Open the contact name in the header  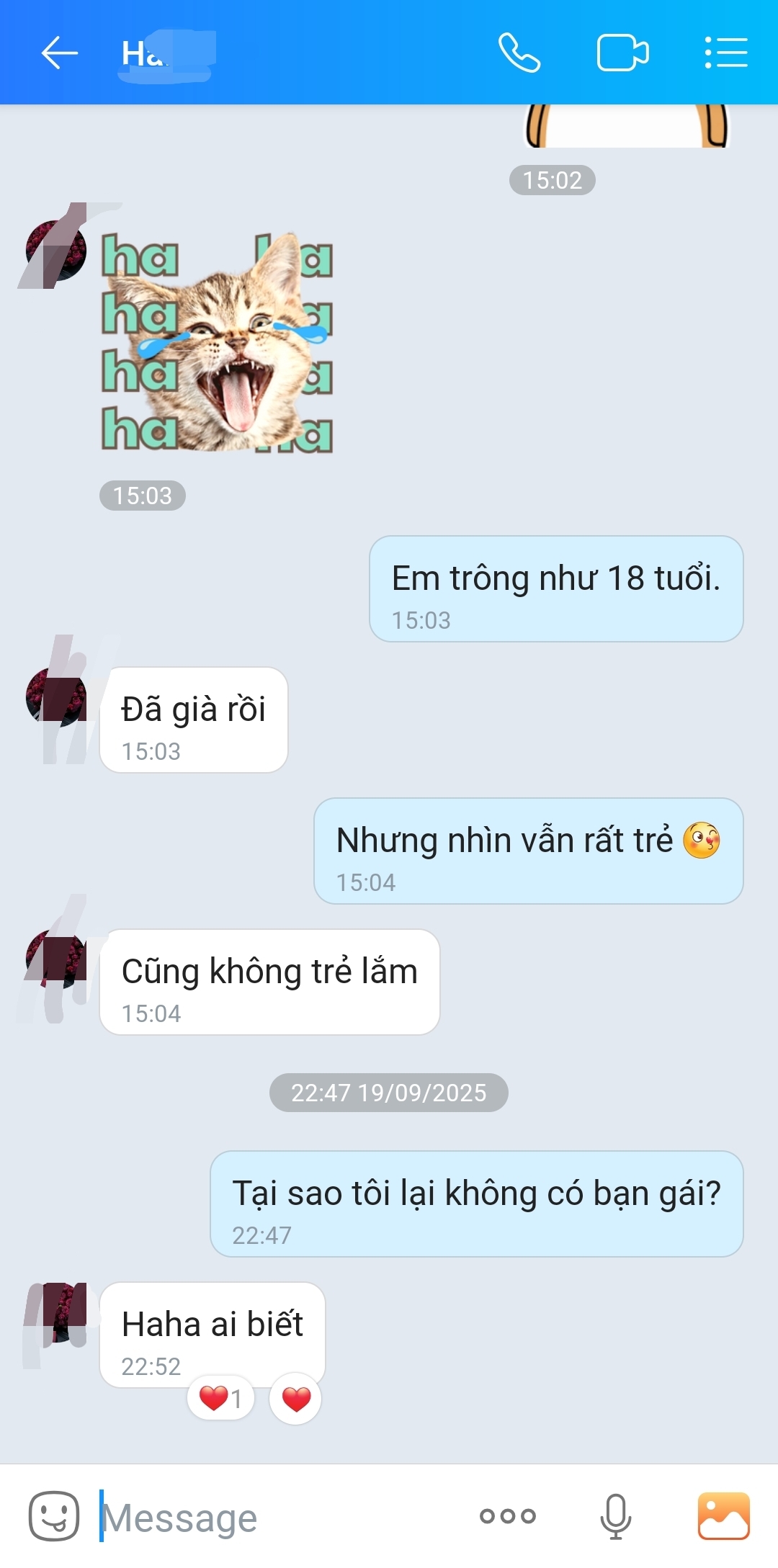167,54
